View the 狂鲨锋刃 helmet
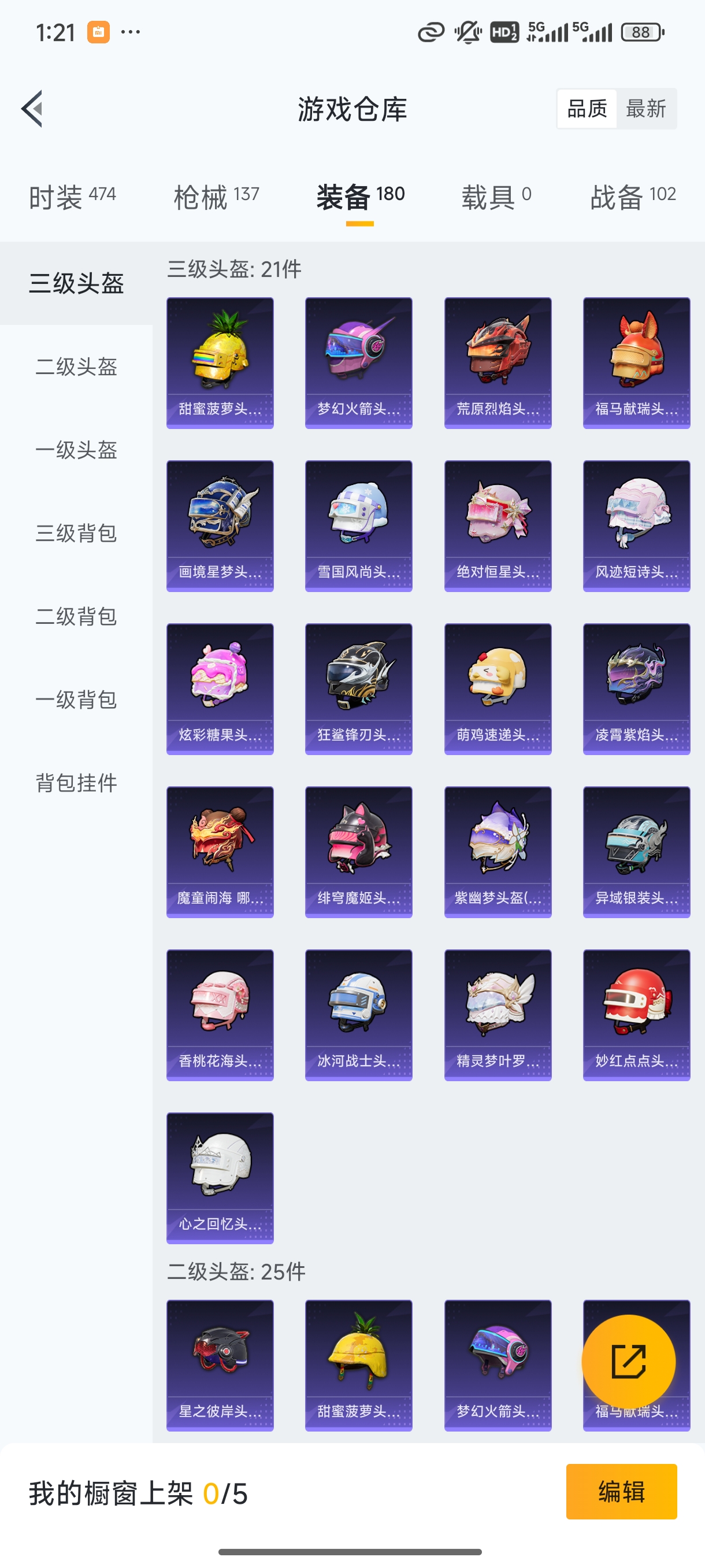This screenshot has width=705, height=1568. [358, 689]
